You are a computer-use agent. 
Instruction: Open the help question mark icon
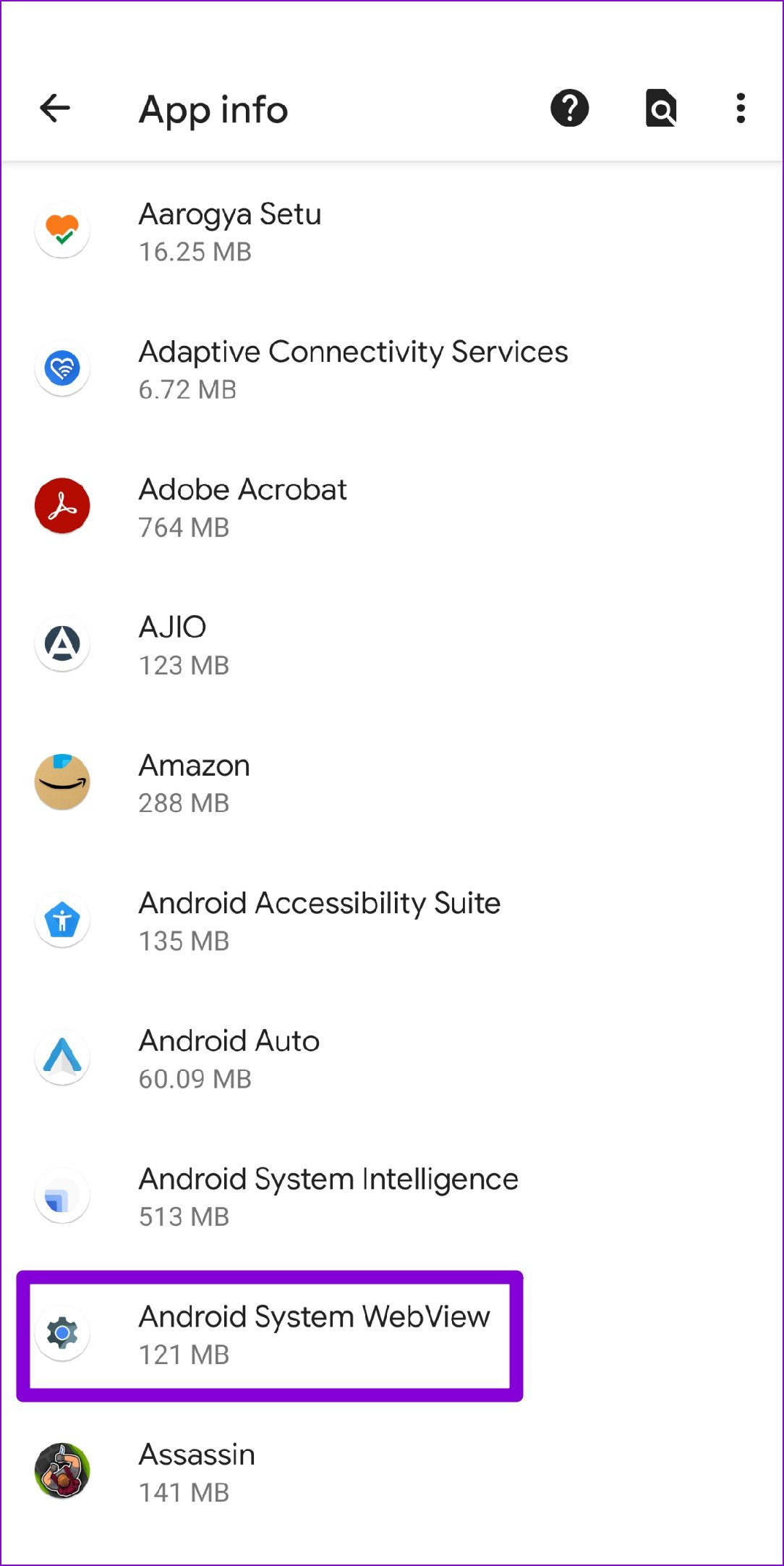pyautogui.click(x=570, y=109)
